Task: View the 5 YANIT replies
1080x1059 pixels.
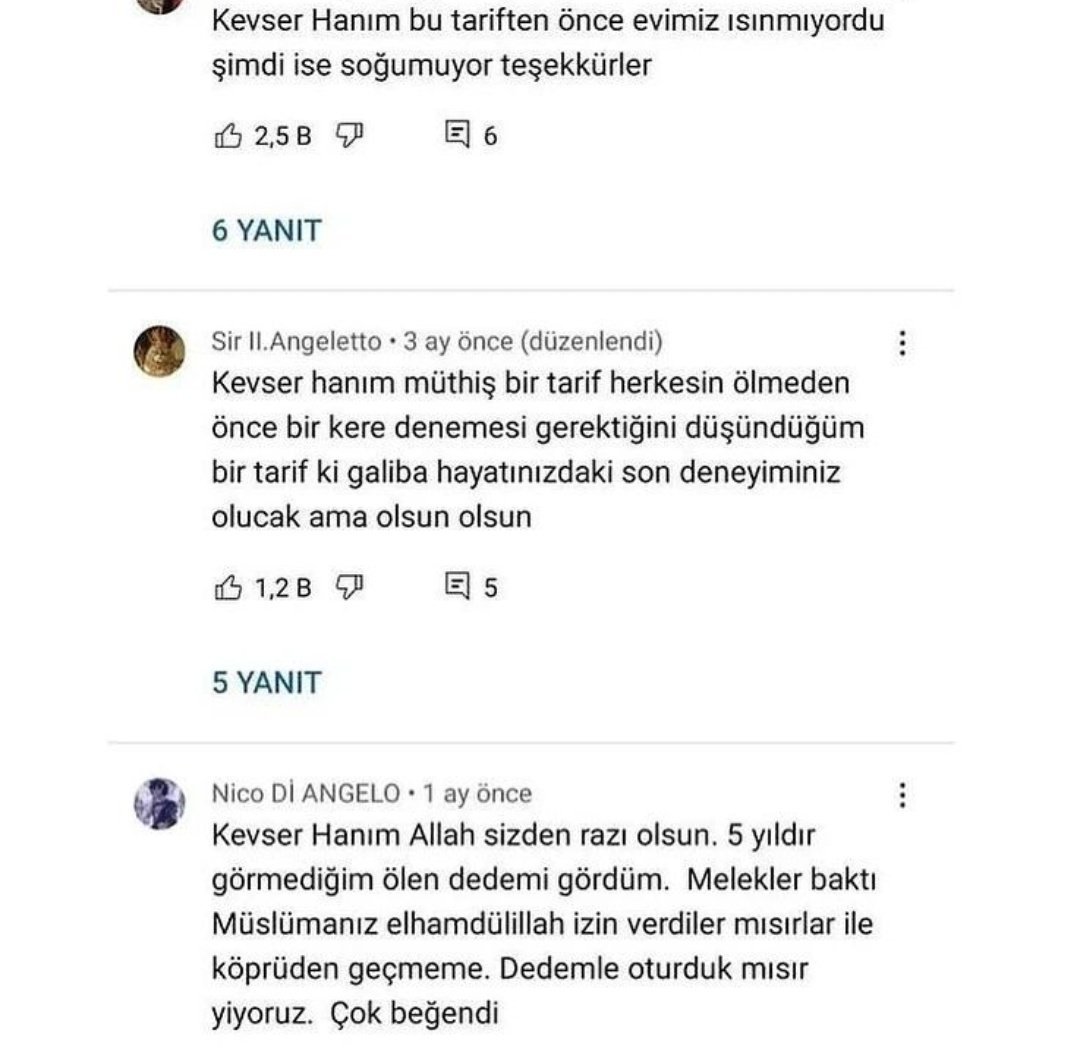Action: point(266,683)
